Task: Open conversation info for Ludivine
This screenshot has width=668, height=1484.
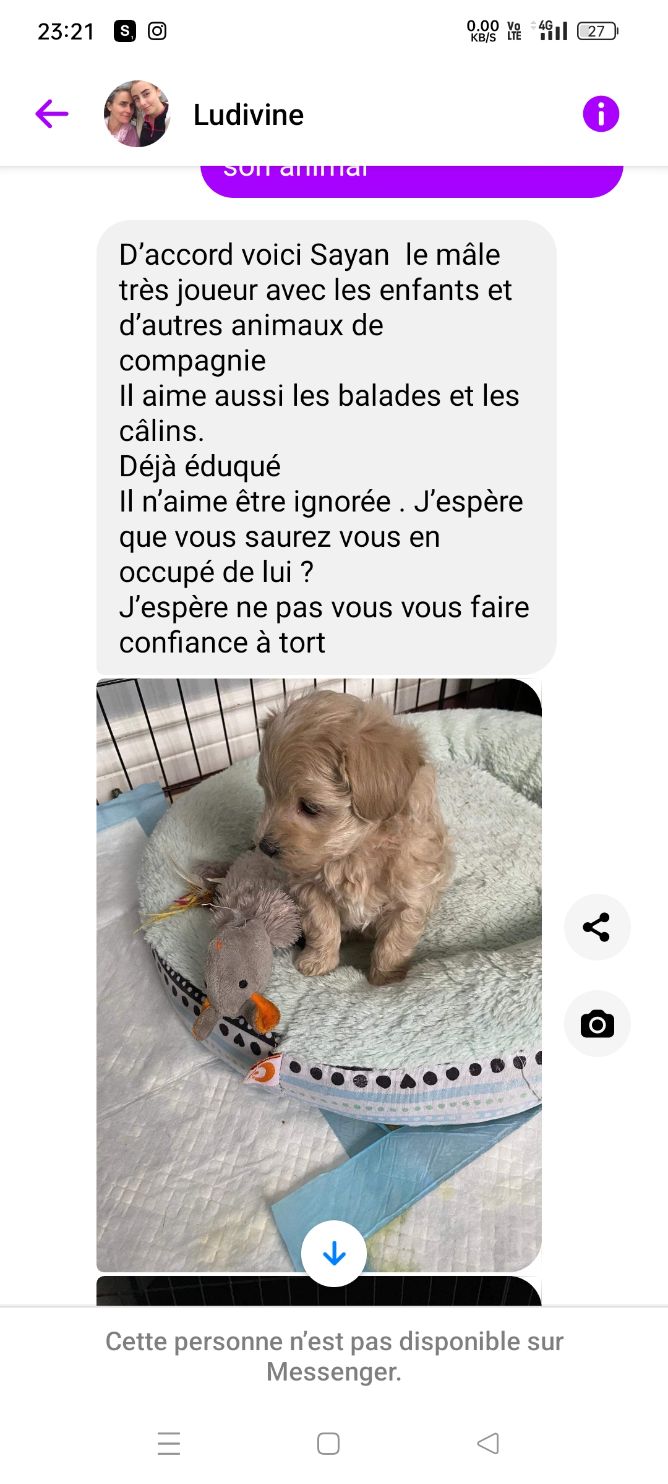Action: pos(601,114)
